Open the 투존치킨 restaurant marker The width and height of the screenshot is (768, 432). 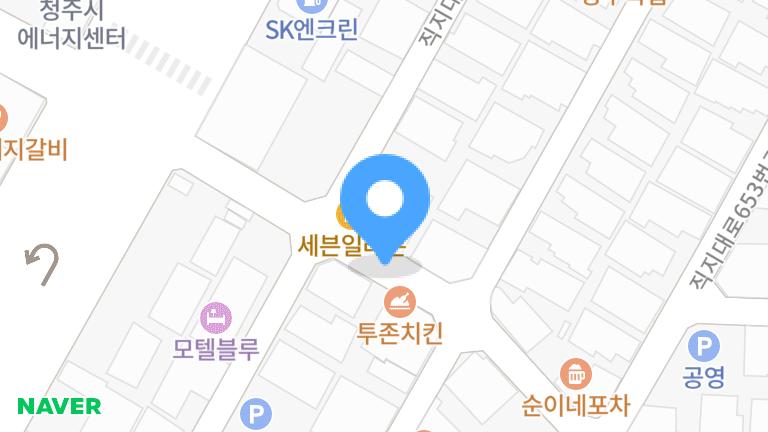coord(400,299)
